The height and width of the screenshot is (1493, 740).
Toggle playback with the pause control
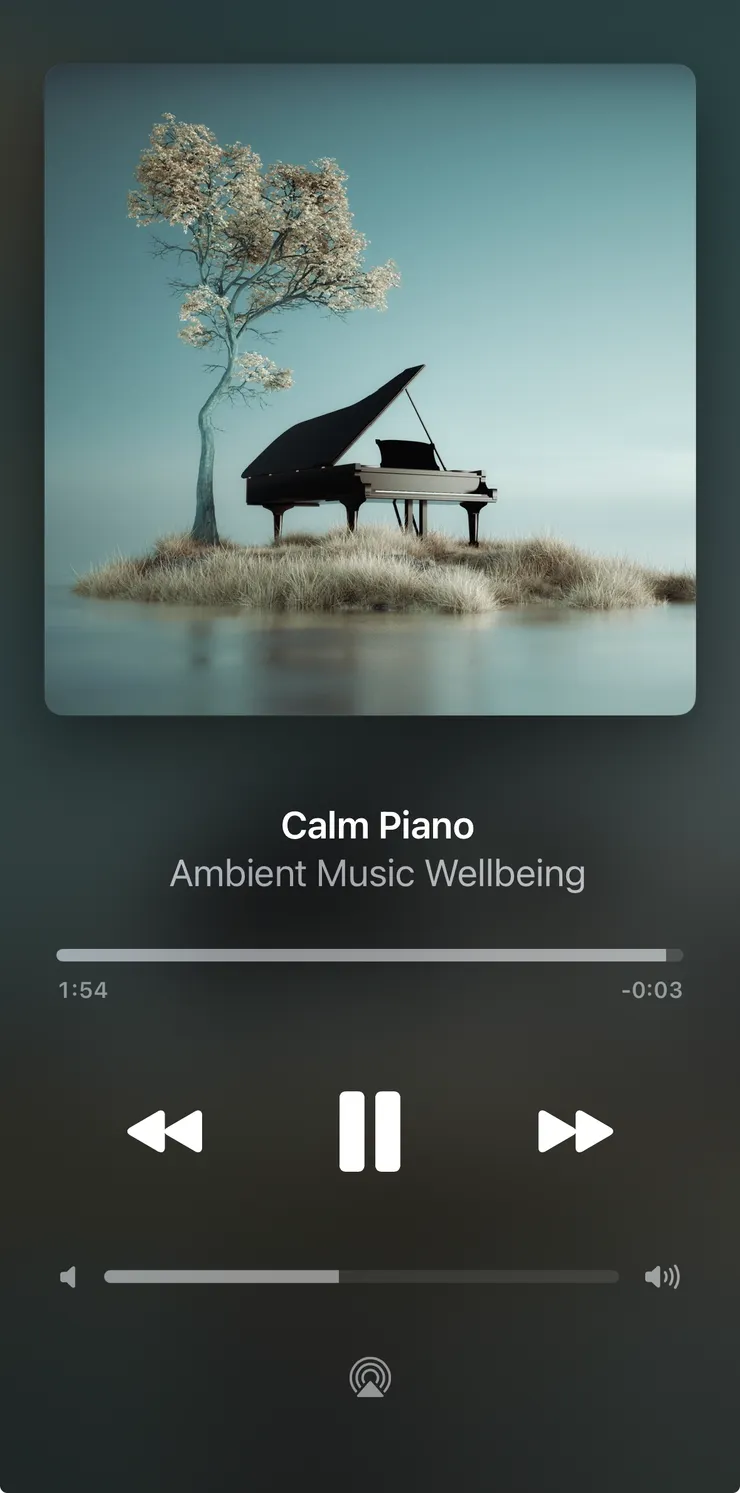pos(370,1131)
